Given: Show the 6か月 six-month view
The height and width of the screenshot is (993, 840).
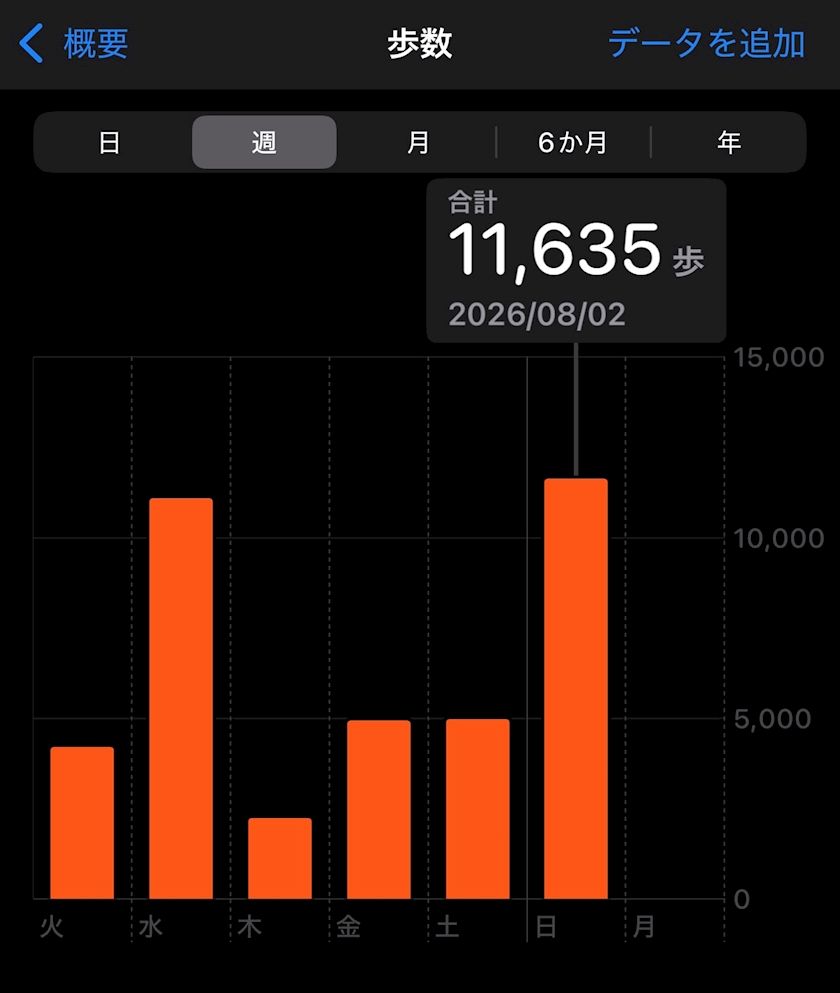Looking at the screenshot, I should pyautogui.click(x=573, y=142).
